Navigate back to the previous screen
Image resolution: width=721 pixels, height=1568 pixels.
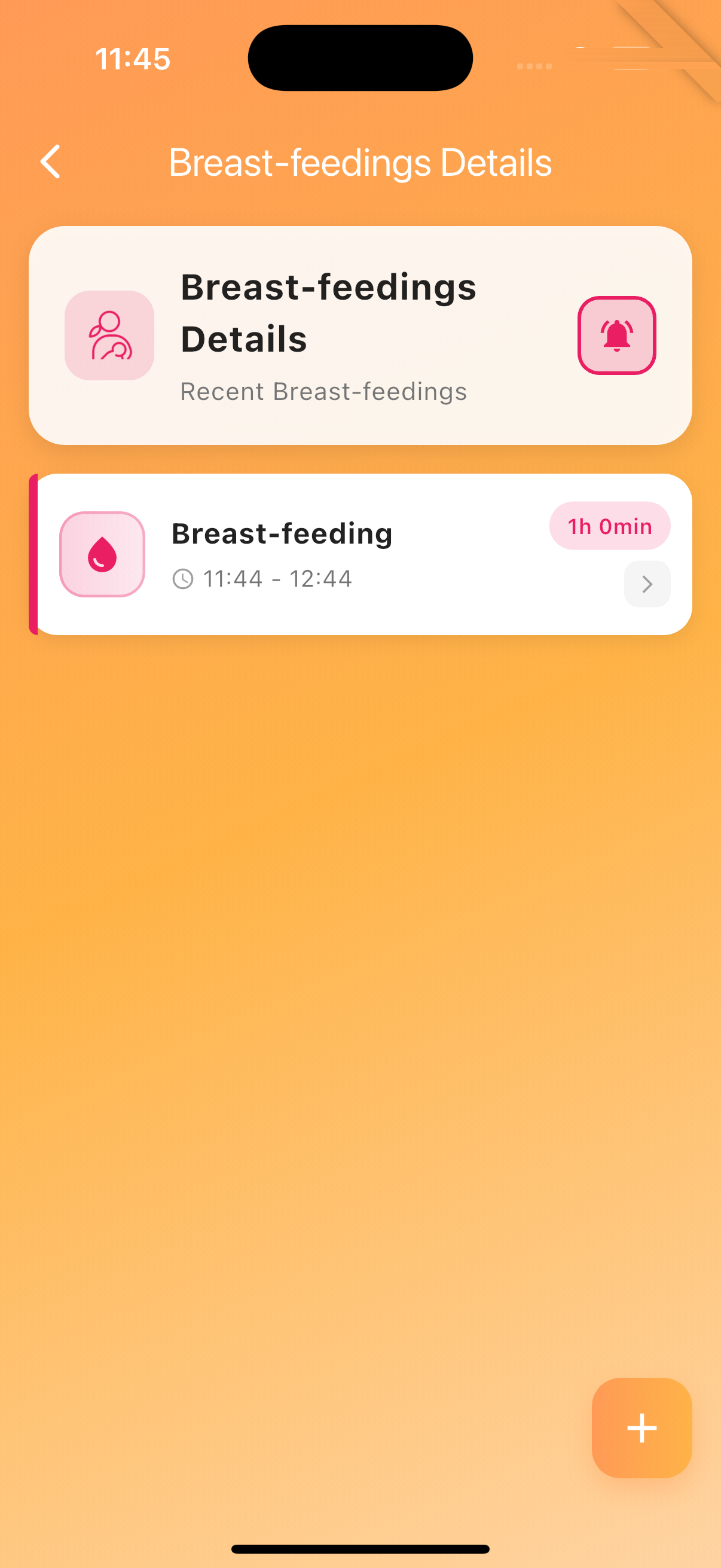(50, 161)
